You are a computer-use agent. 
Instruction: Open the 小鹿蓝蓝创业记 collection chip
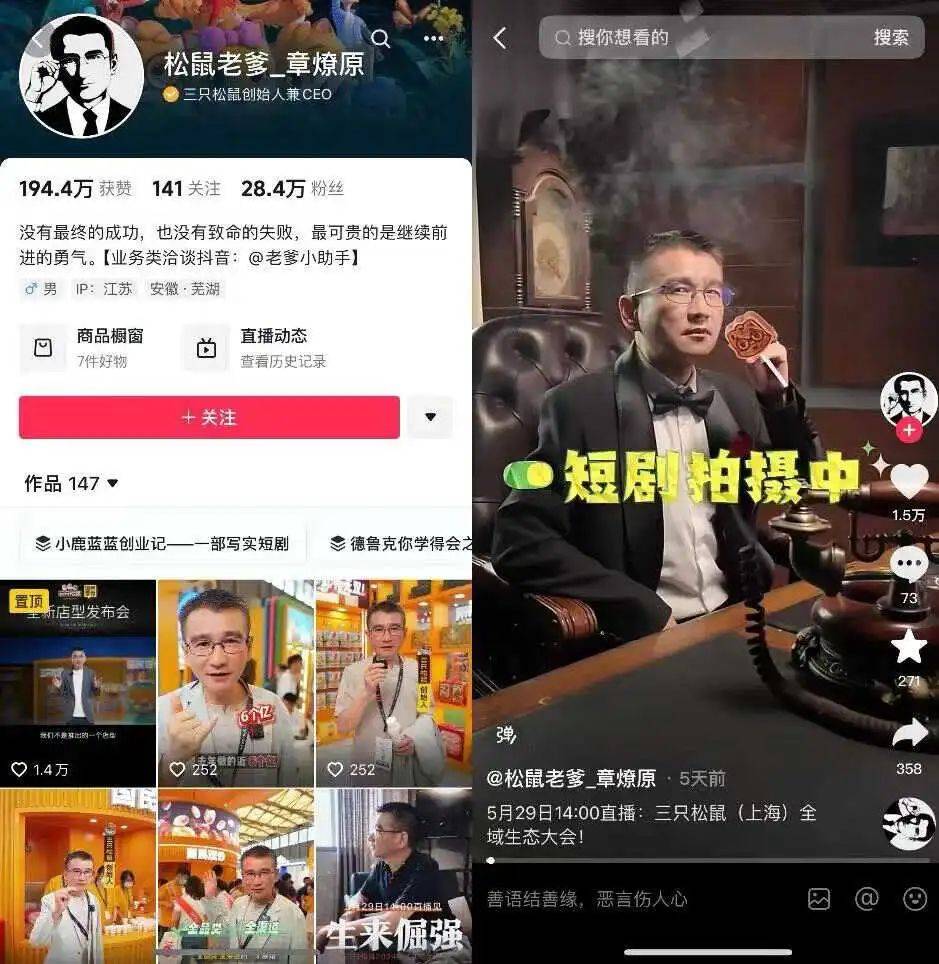[162, 543]
